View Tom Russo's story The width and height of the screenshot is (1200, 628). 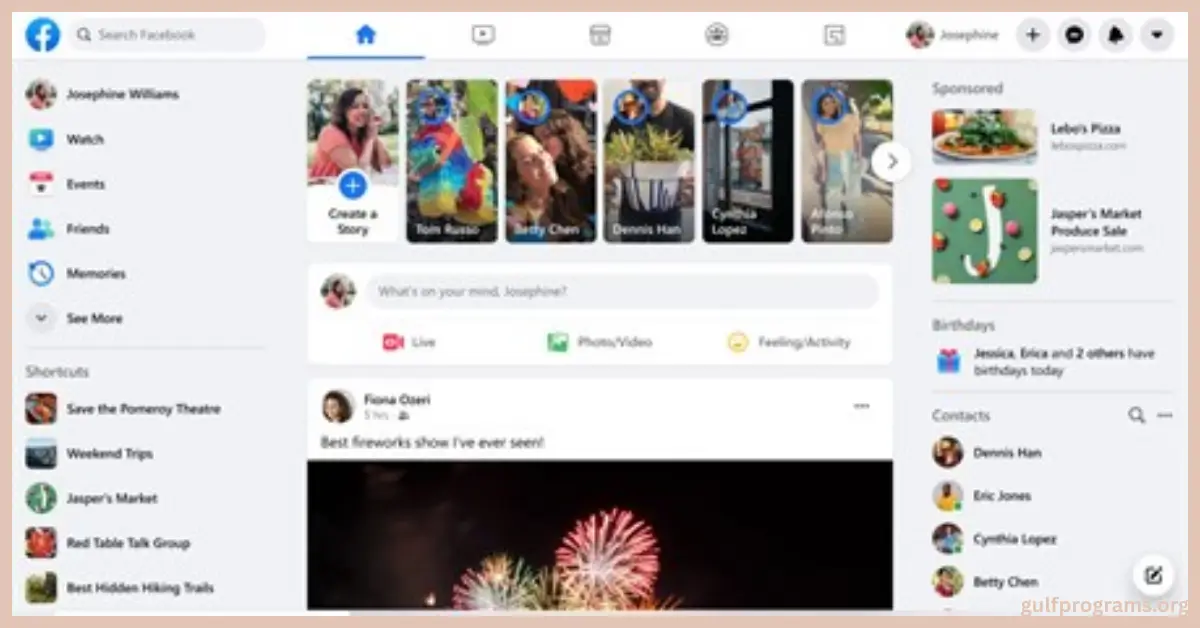pyautogui.click(x=451, y=160)
